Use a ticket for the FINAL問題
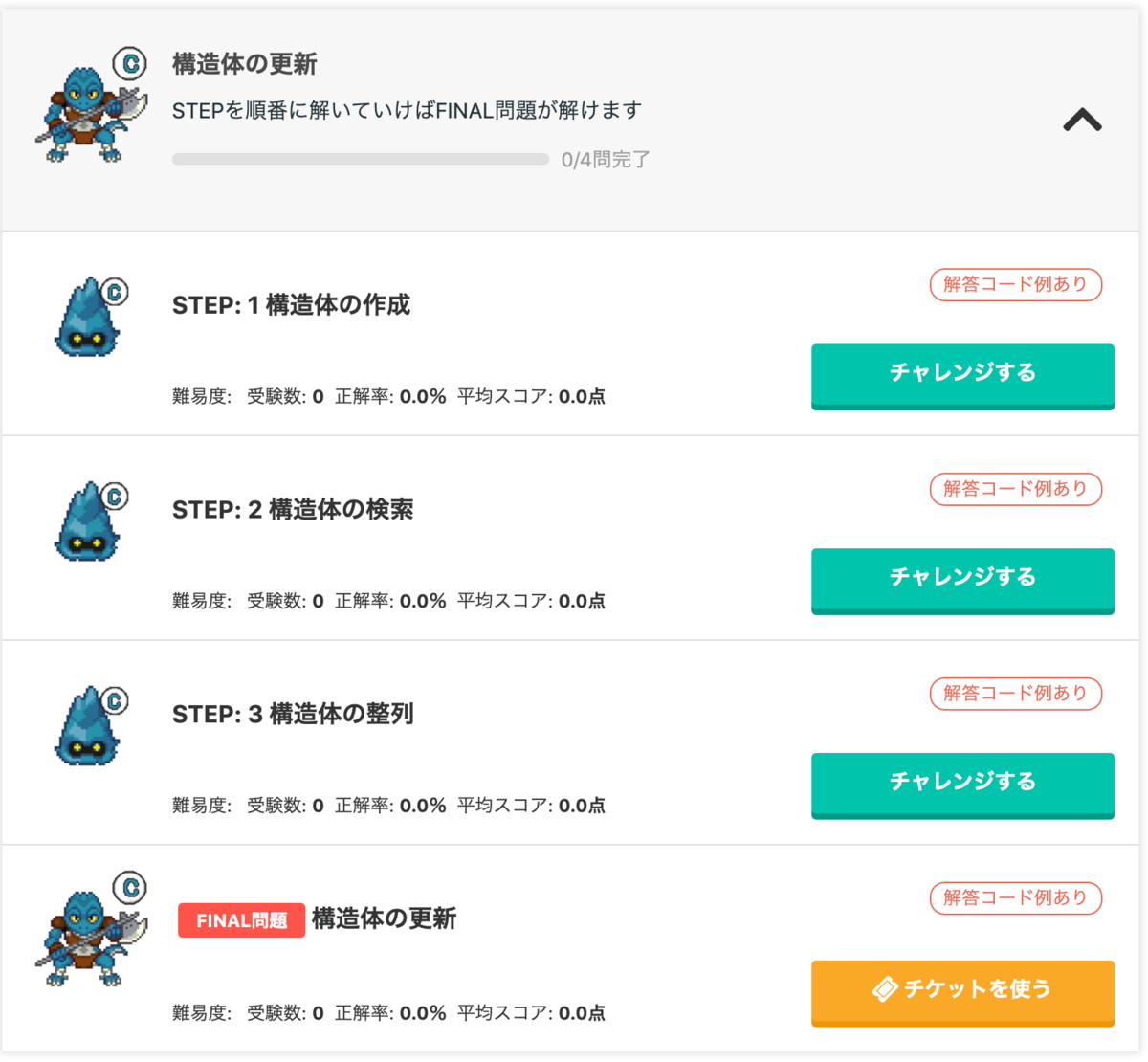The image size is (1148, 1062). coord(962,990)
